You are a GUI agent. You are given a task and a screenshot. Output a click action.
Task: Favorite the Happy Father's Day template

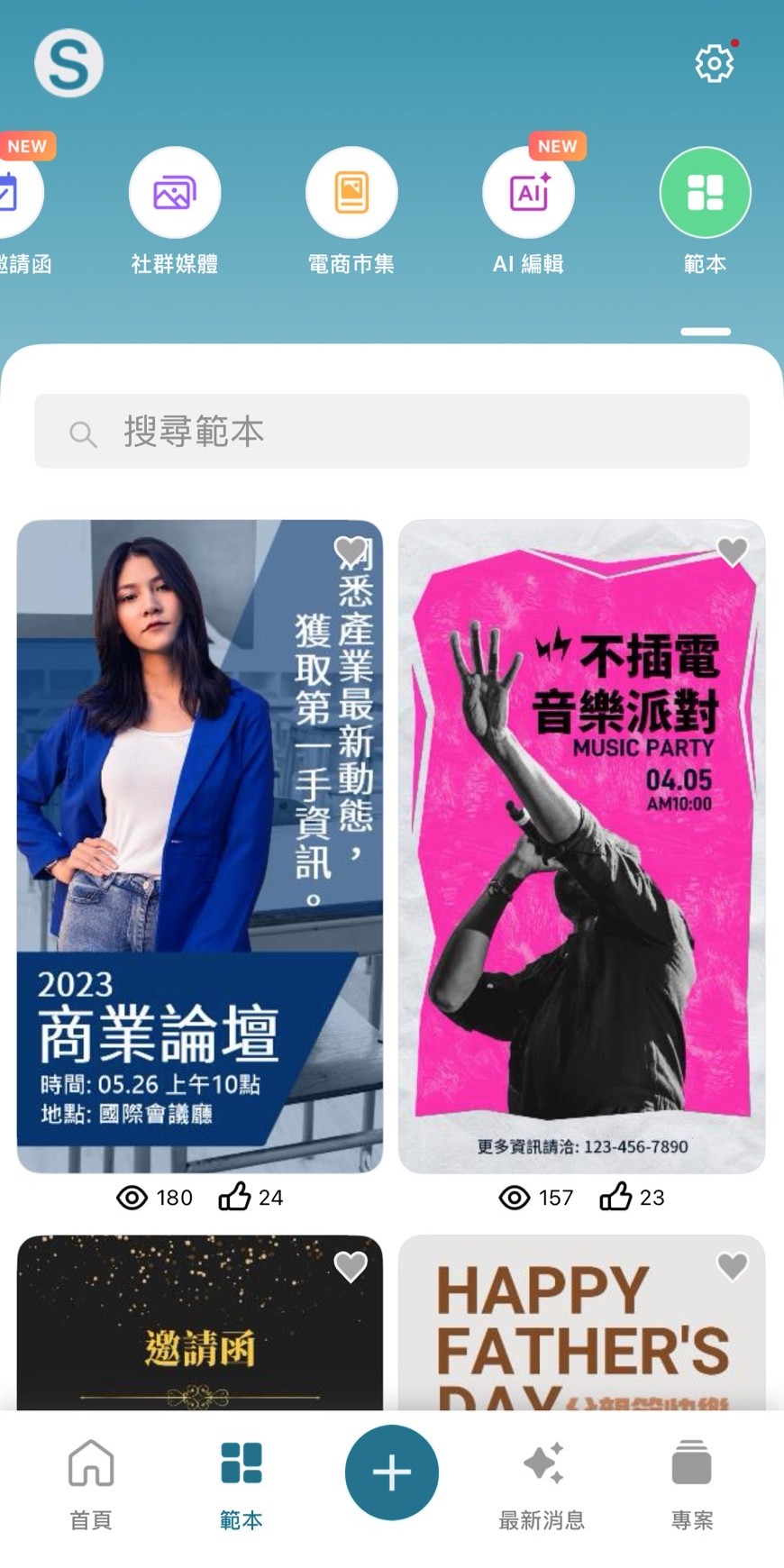pos(731,1266)
